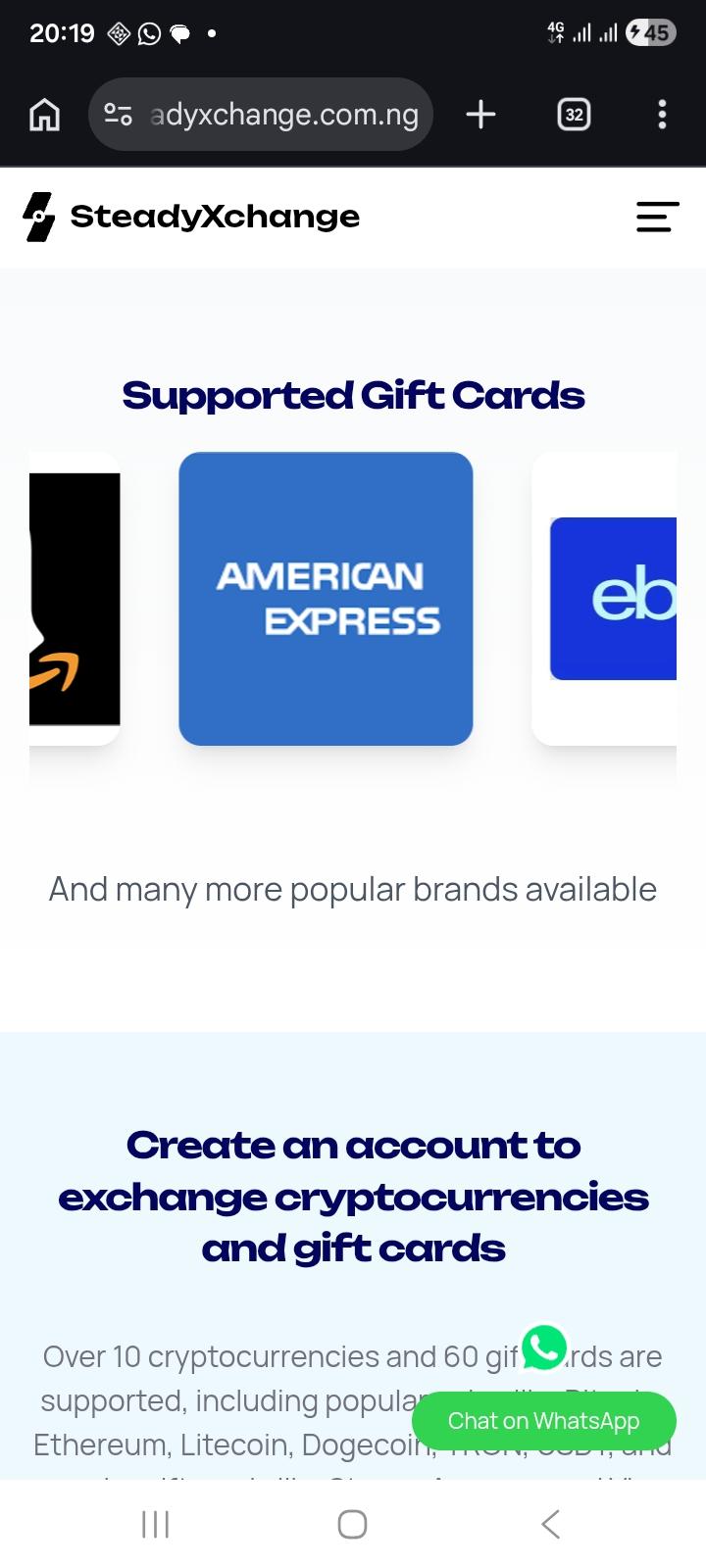The height and width of the screenshot is (1568, 706).
Task: Select the eBay gift card
Action: pyautogui.click(x=604, y=599)
